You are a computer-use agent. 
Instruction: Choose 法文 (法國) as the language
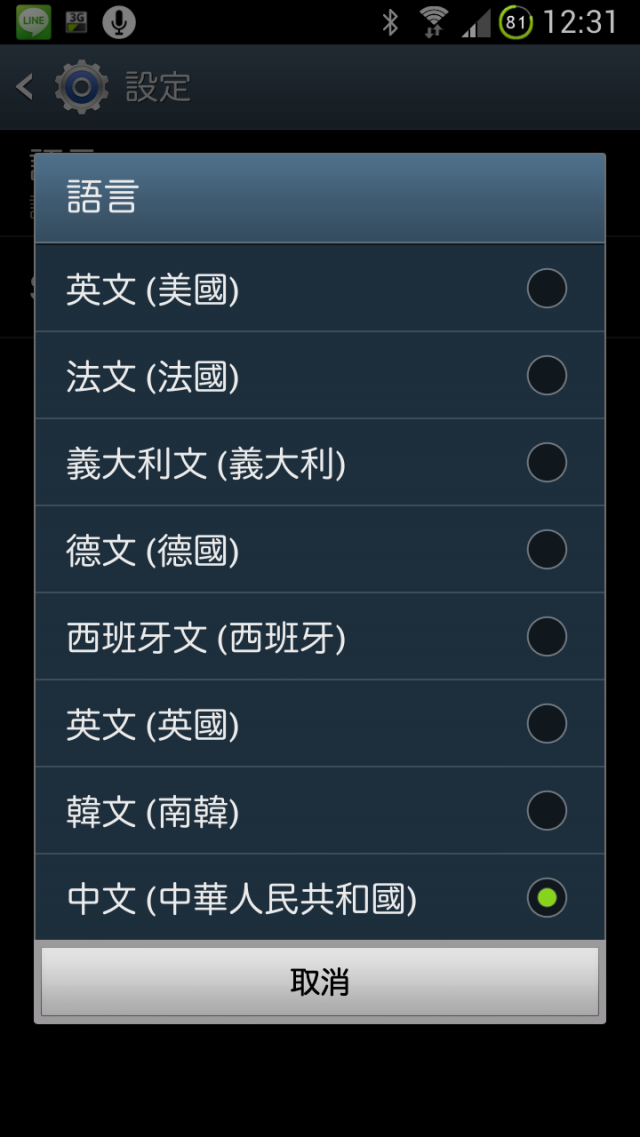(x=319, y=376)
